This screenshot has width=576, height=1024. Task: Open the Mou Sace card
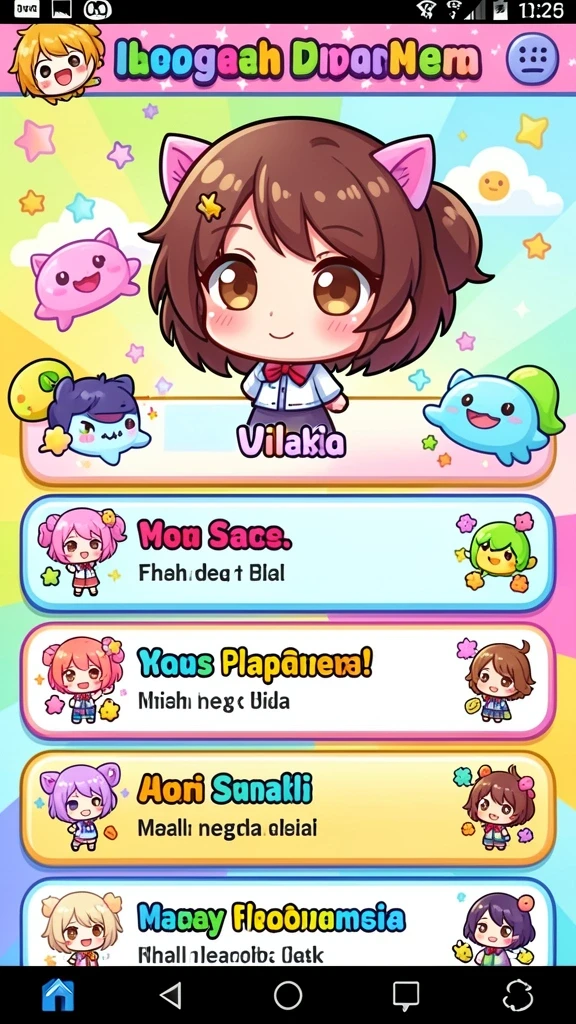click(288, 553)
